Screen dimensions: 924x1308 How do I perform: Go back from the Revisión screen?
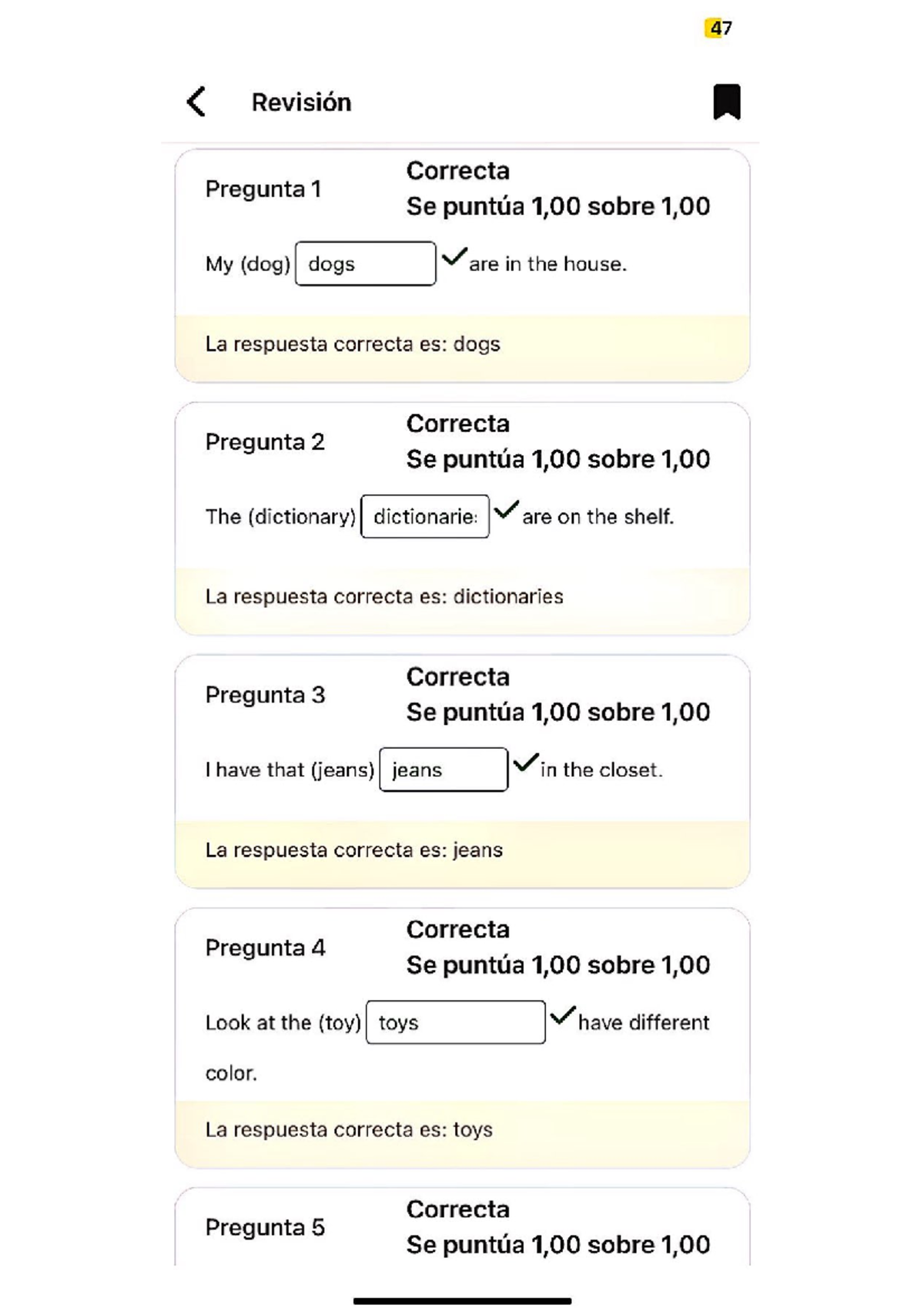[x=196, y=102]
